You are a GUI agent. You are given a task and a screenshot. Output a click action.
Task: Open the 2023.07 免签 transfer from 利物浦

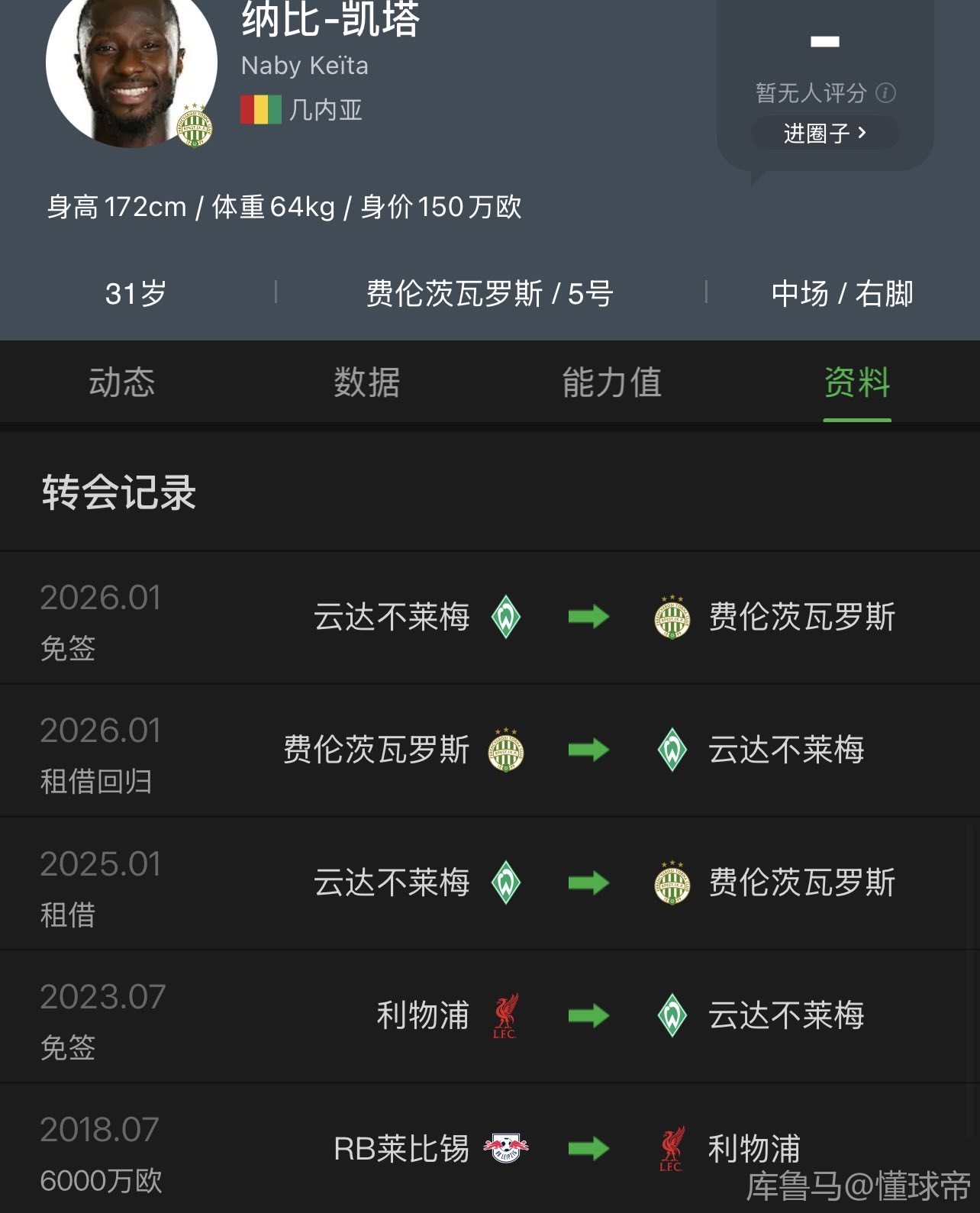click(x=490, y=1016)
